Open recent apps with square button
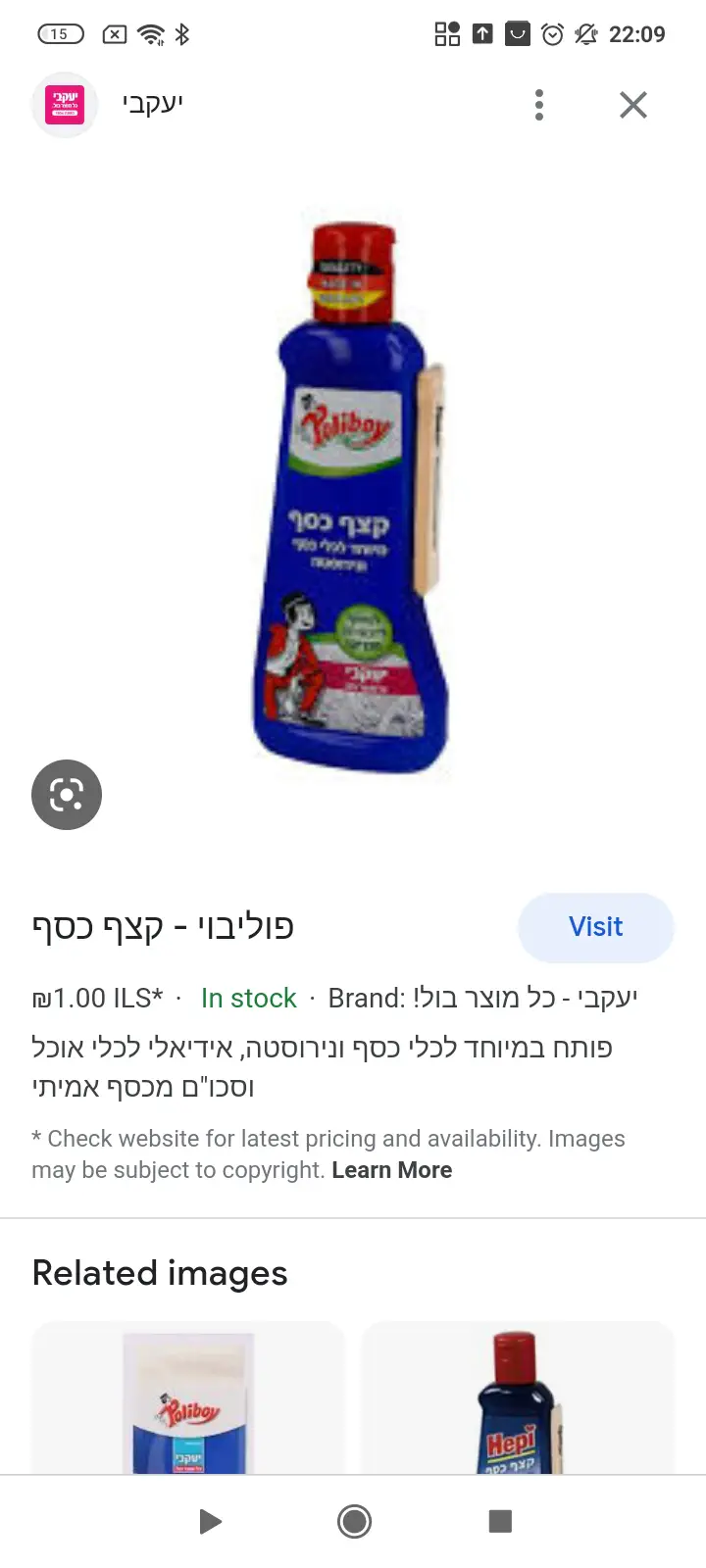Screen dimensions: 706x1568 click(x=500, y=1521)
